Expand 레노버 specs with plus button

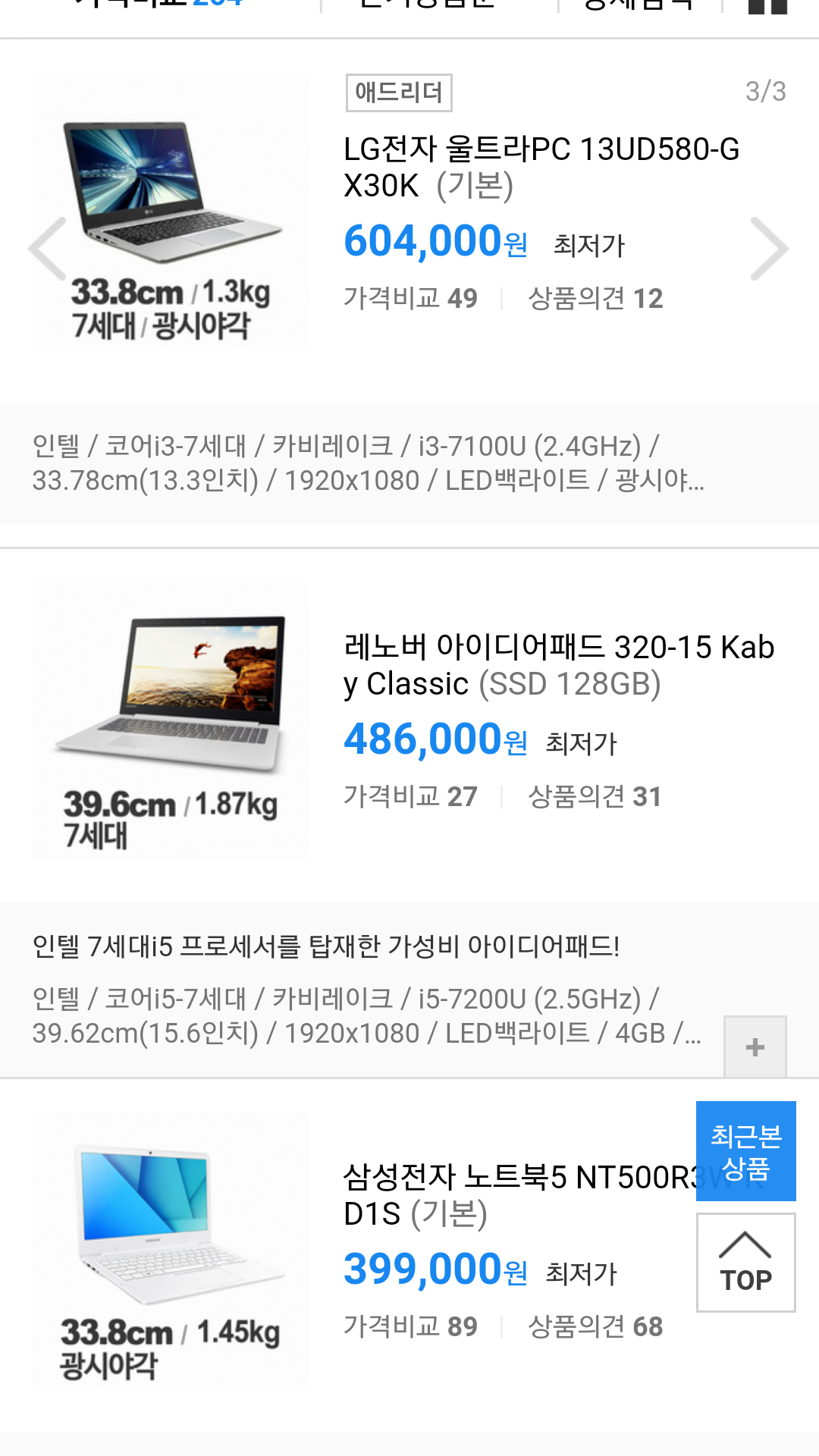coord(755,1047)
